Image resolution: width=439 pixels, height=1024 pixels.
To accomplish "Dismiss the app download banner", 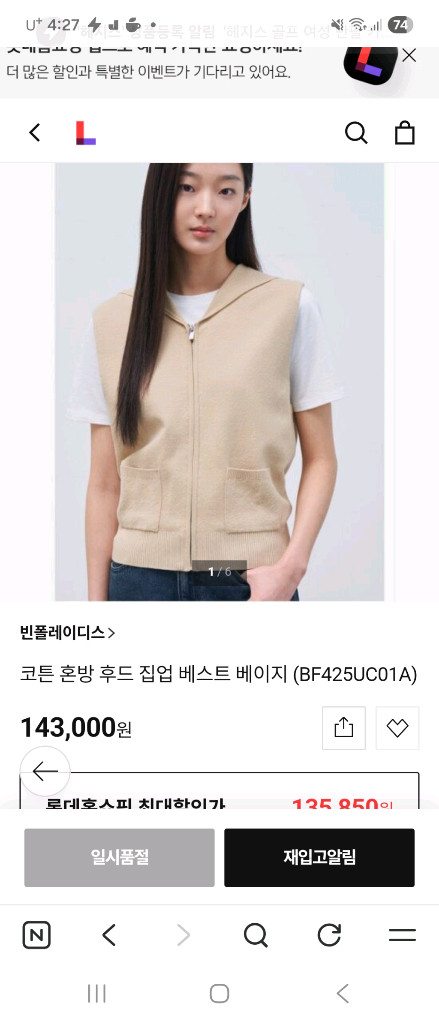I will tap(409, 56).
